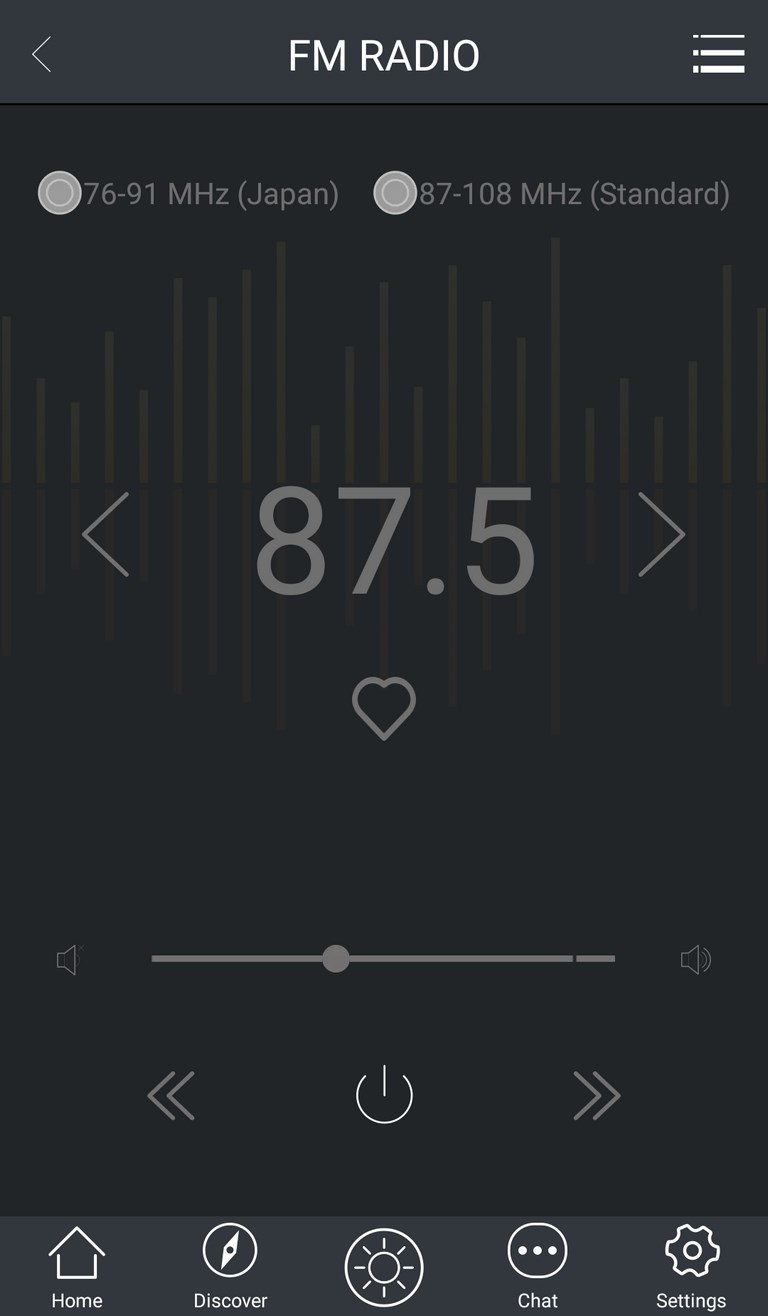This screenshot has height=1316, width=768.
Task: Switch to the Home tab
Action: pos(77,1268)
